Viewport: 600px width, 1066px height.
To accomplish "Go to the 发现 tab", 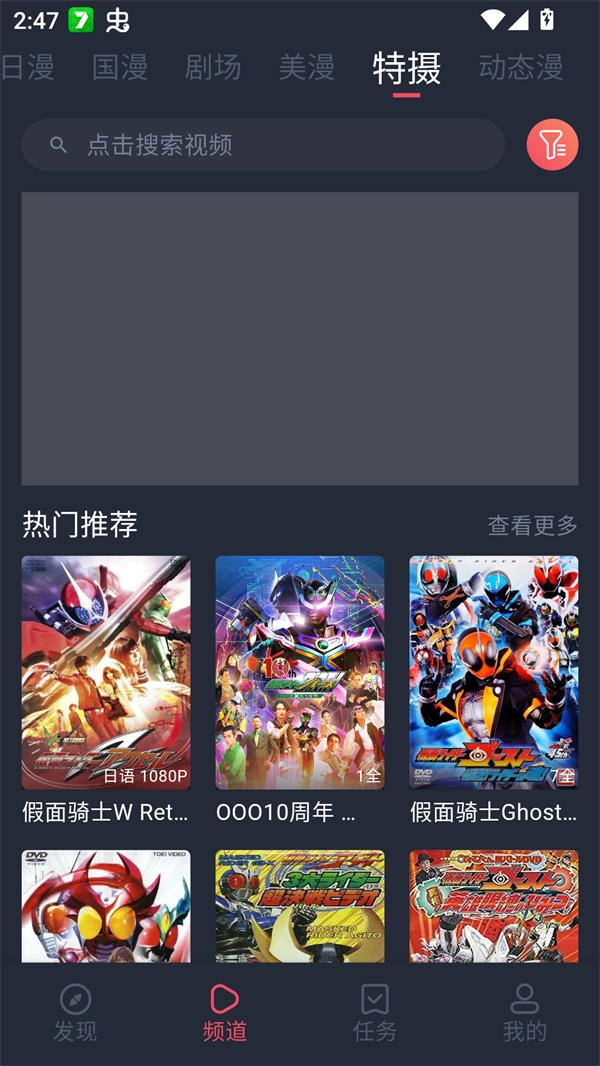I will coord(75,1012).
